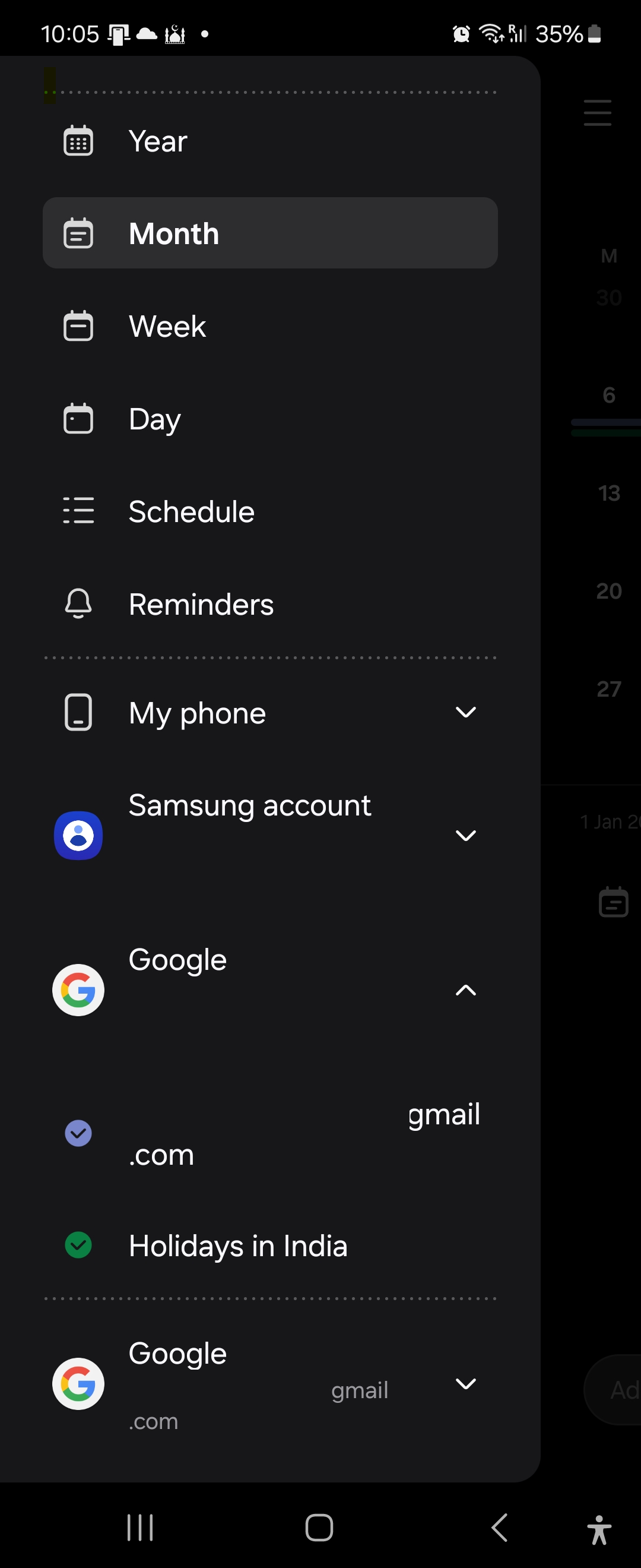Tap the Reminders bell icon
The width and height of the screenshot is (641, 1568).
(78, 604)
